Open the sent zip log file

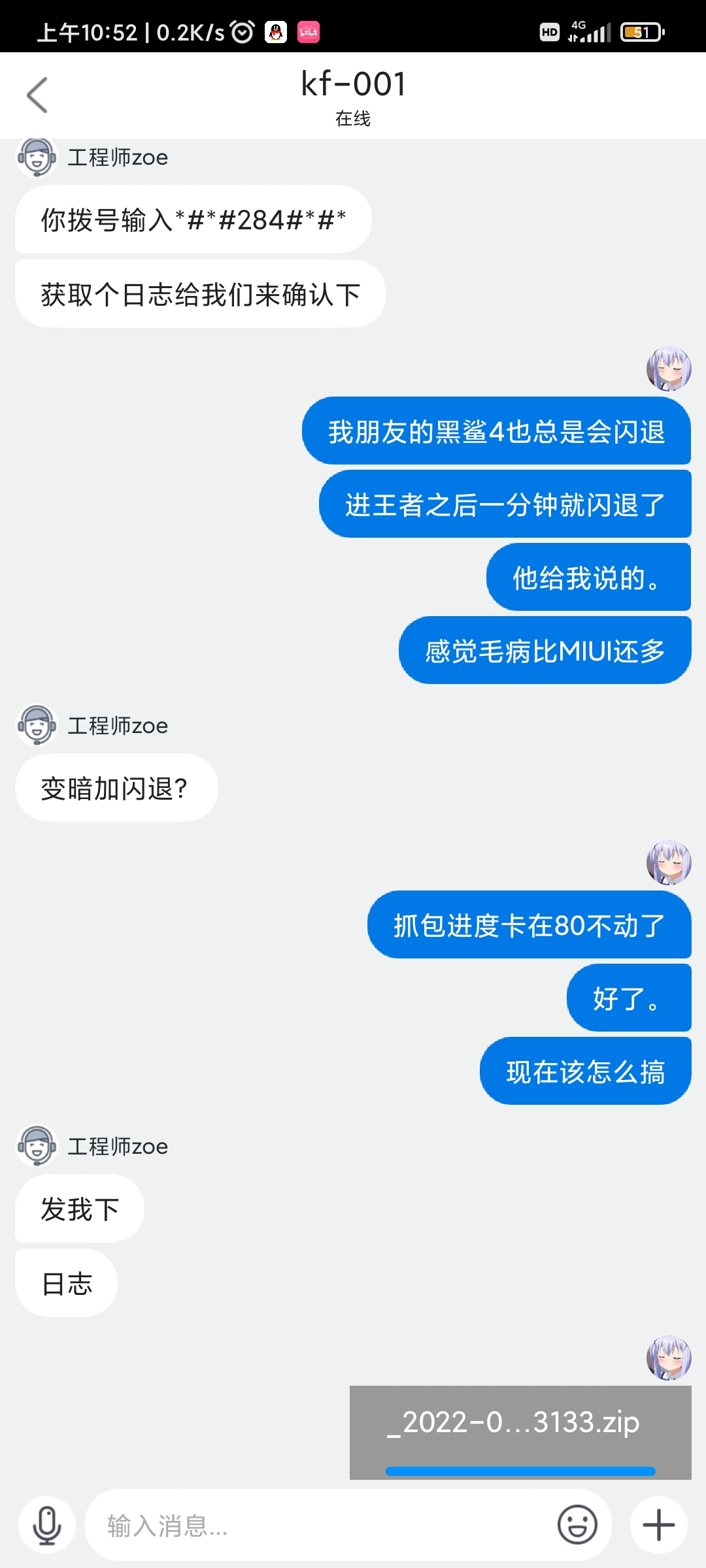coord(520,1432)
